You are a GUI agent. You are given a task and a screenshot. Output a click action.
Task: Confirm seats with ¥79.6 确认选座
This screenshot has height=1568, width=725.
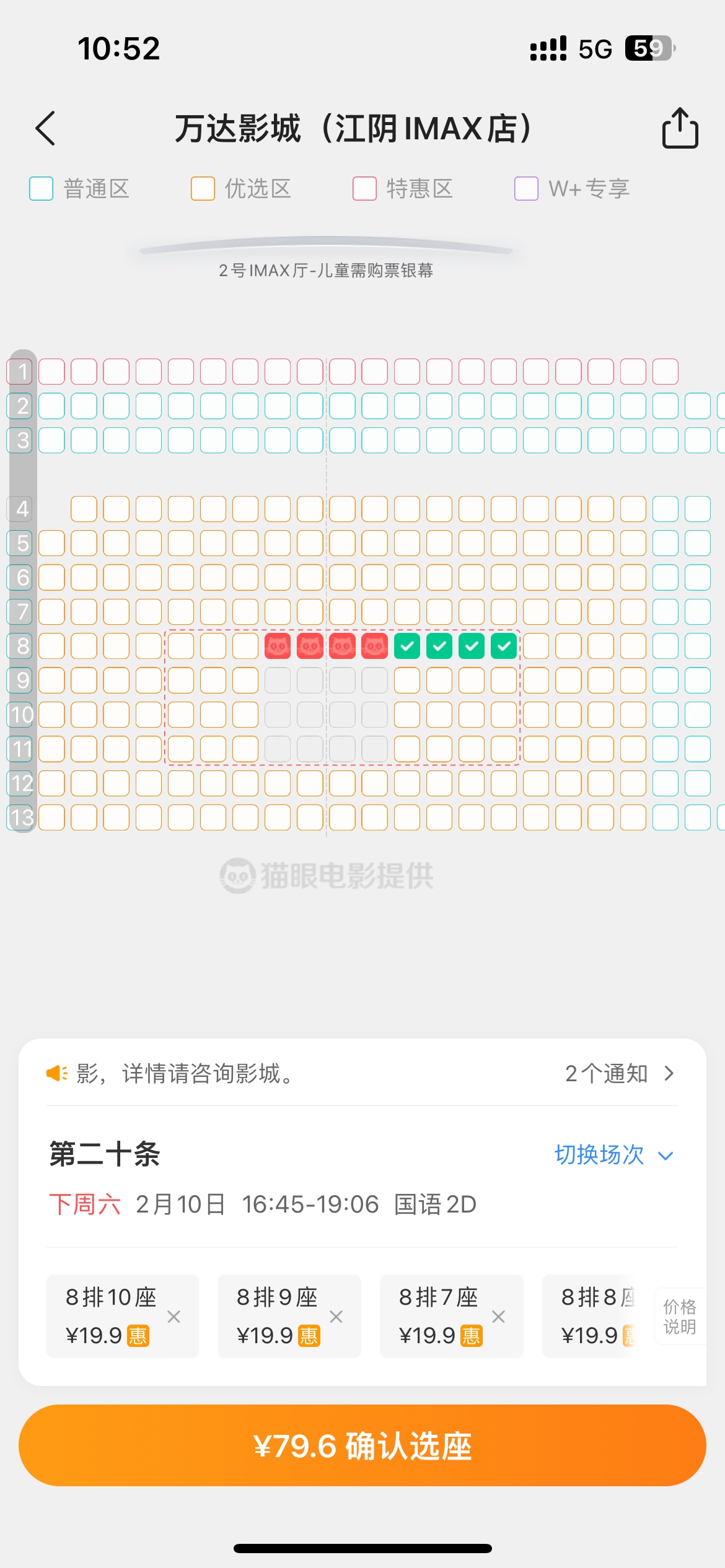(362, 1445)
